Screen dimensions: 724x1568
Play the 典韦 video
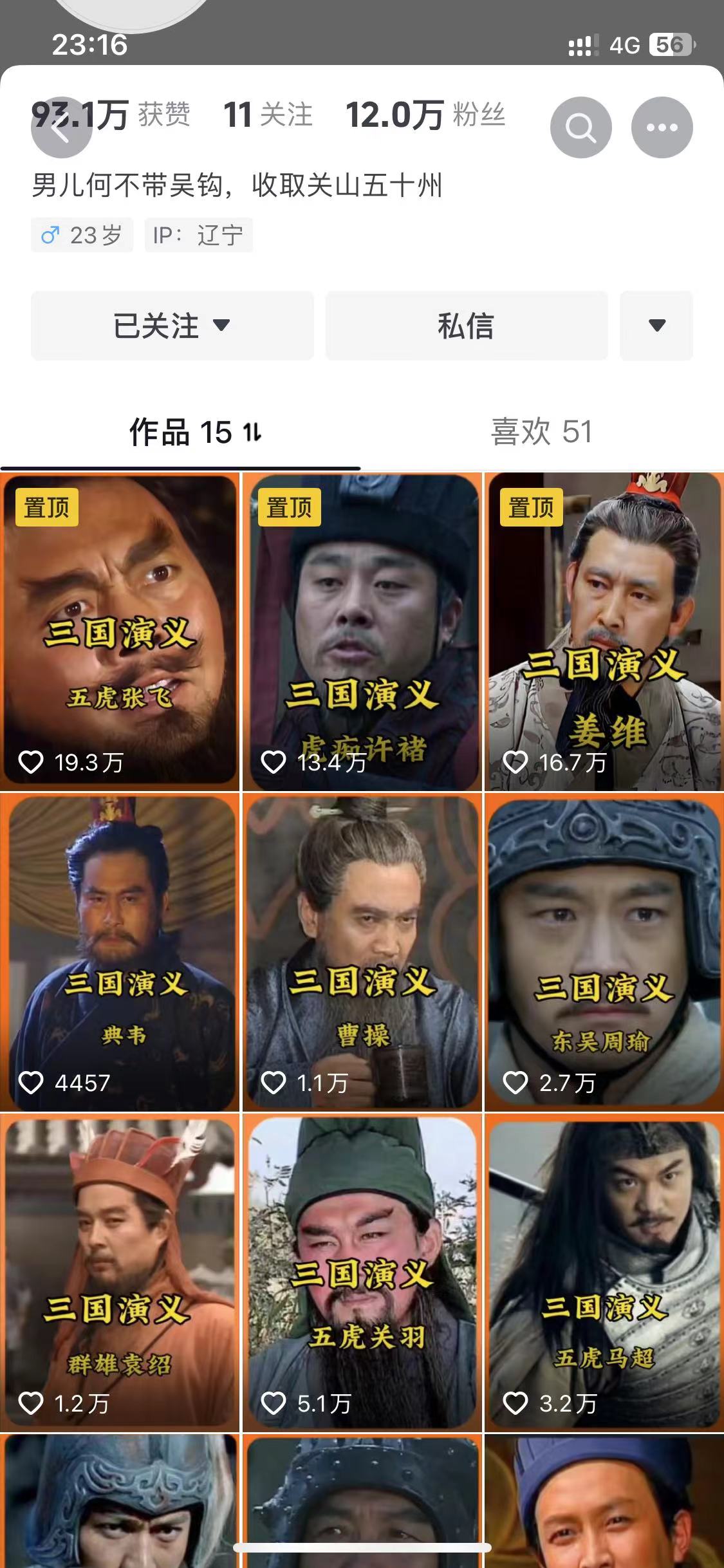point(120,951)
